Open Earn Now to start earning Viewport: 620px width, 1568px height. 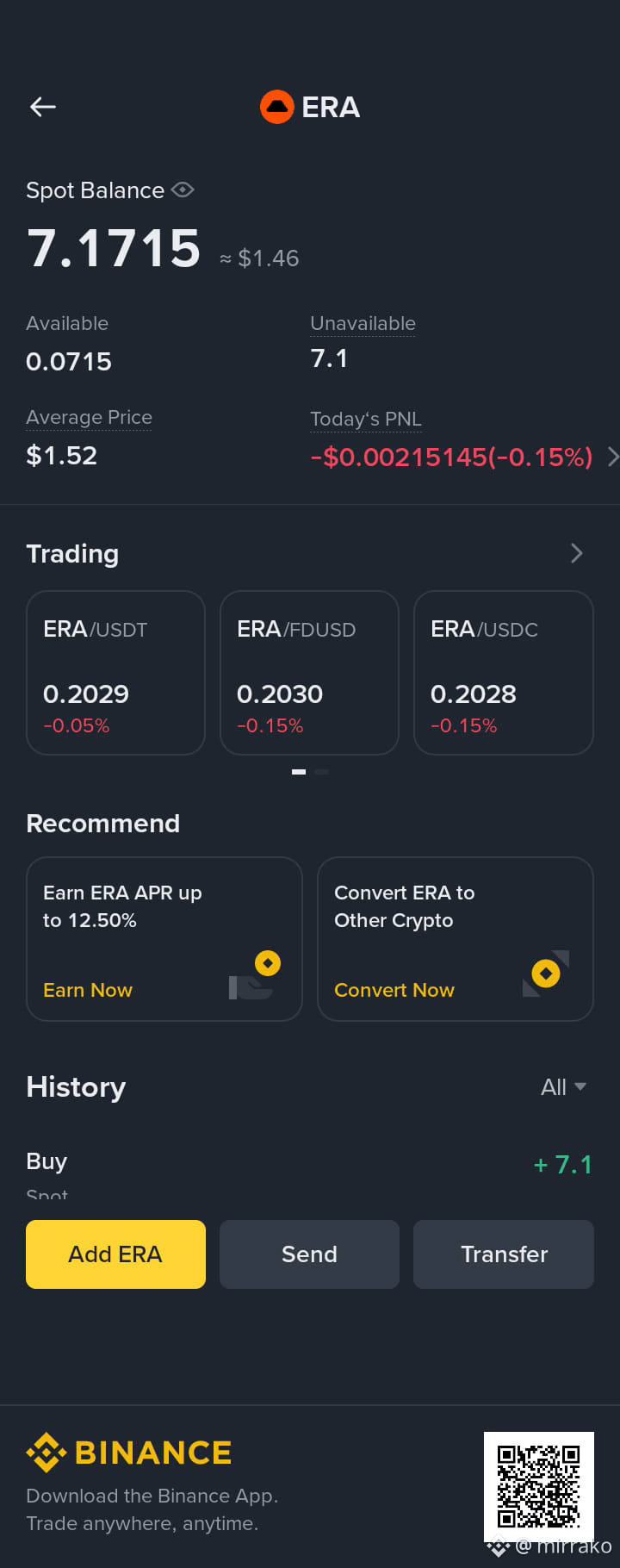[88, 990]
